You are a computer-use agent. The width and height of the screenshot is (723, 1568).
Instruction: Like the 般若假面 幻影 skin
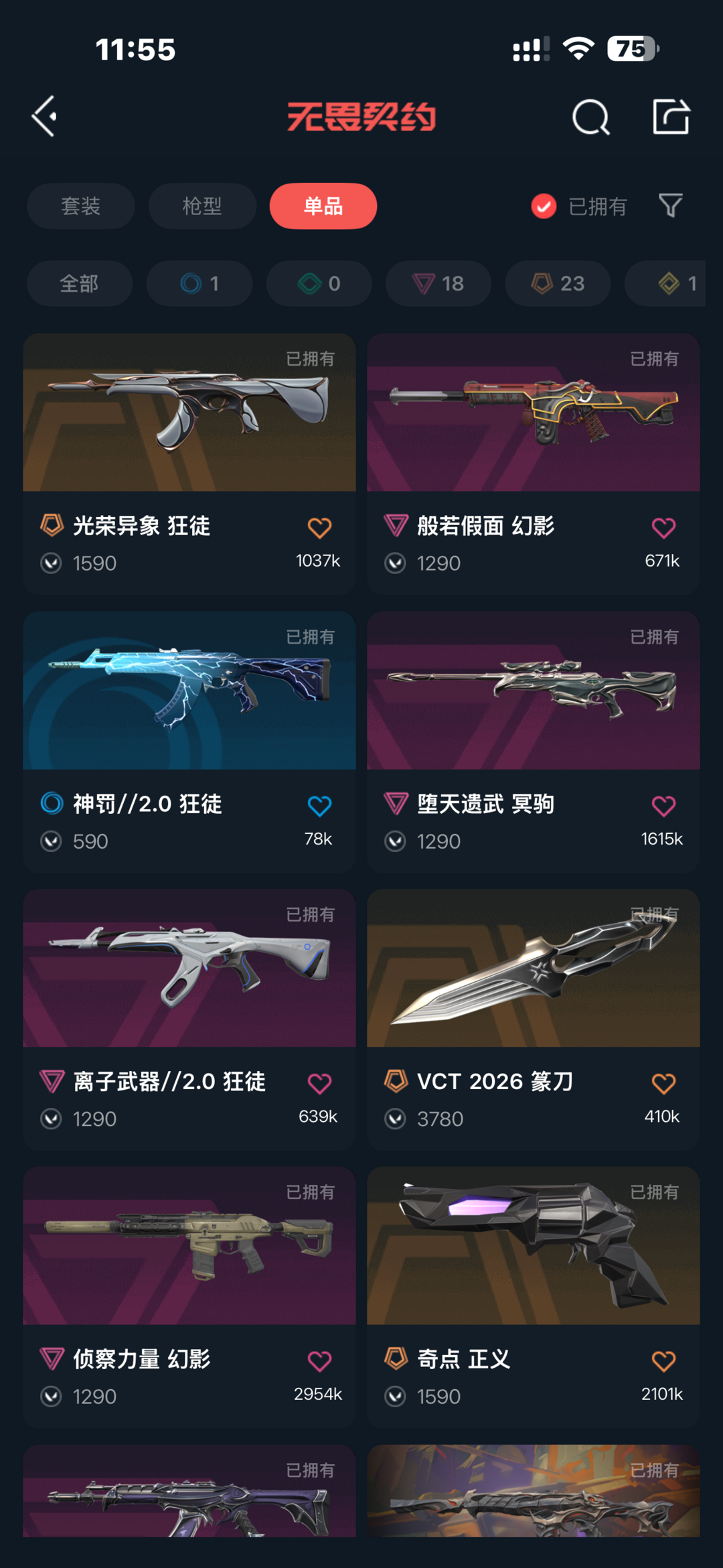663,528
